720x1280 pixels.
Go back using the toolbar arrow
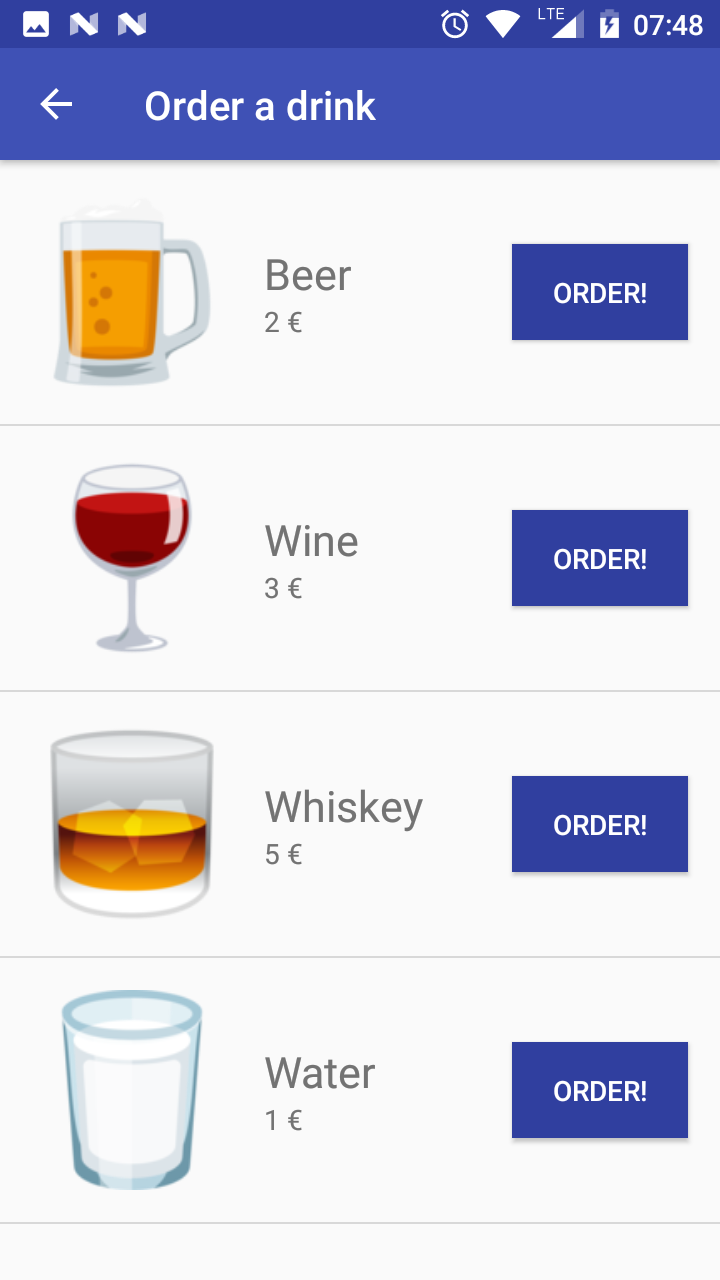point(56,105)
